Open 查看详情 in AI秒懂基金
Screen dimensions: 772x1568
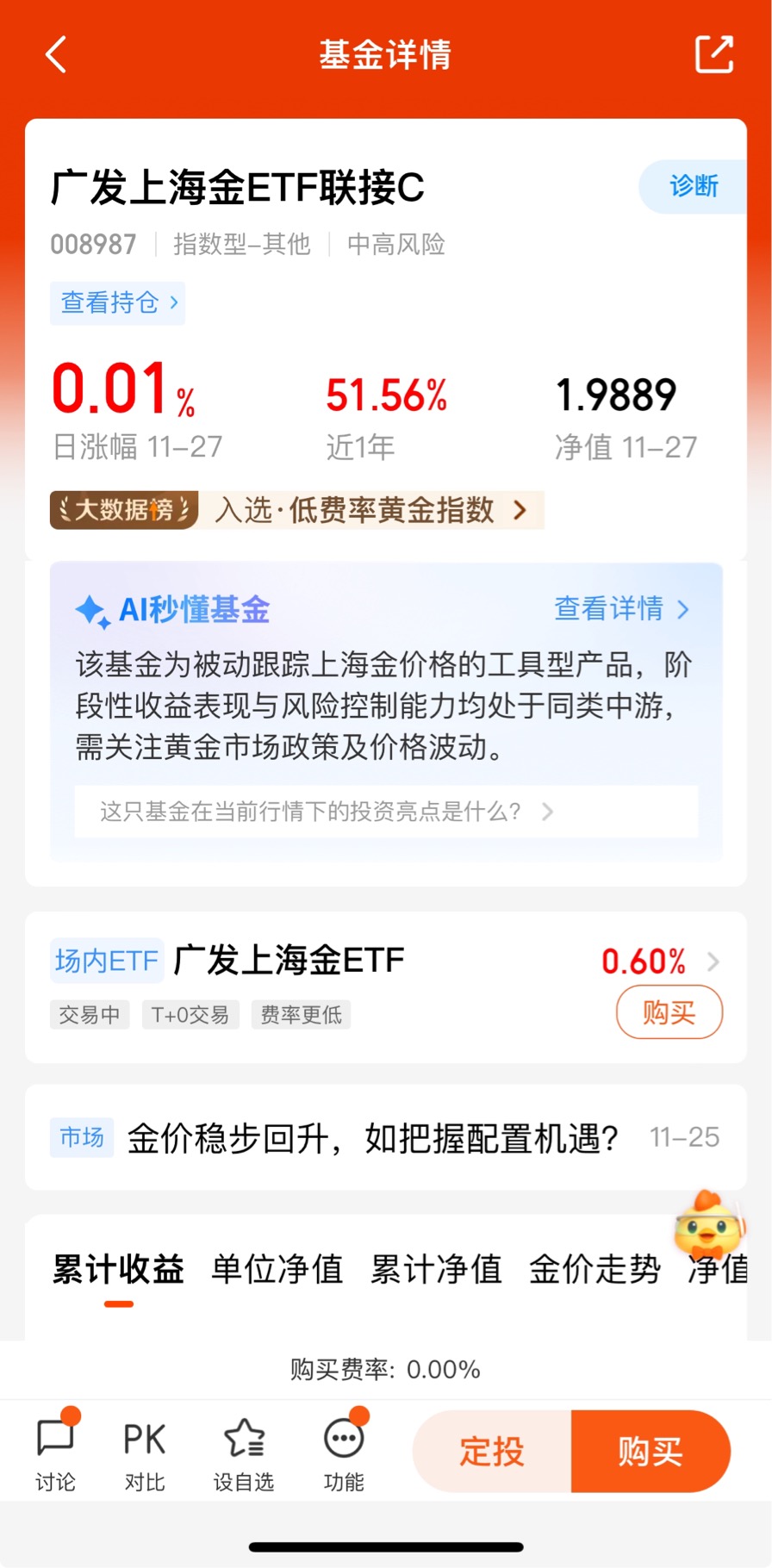(621, 609)
